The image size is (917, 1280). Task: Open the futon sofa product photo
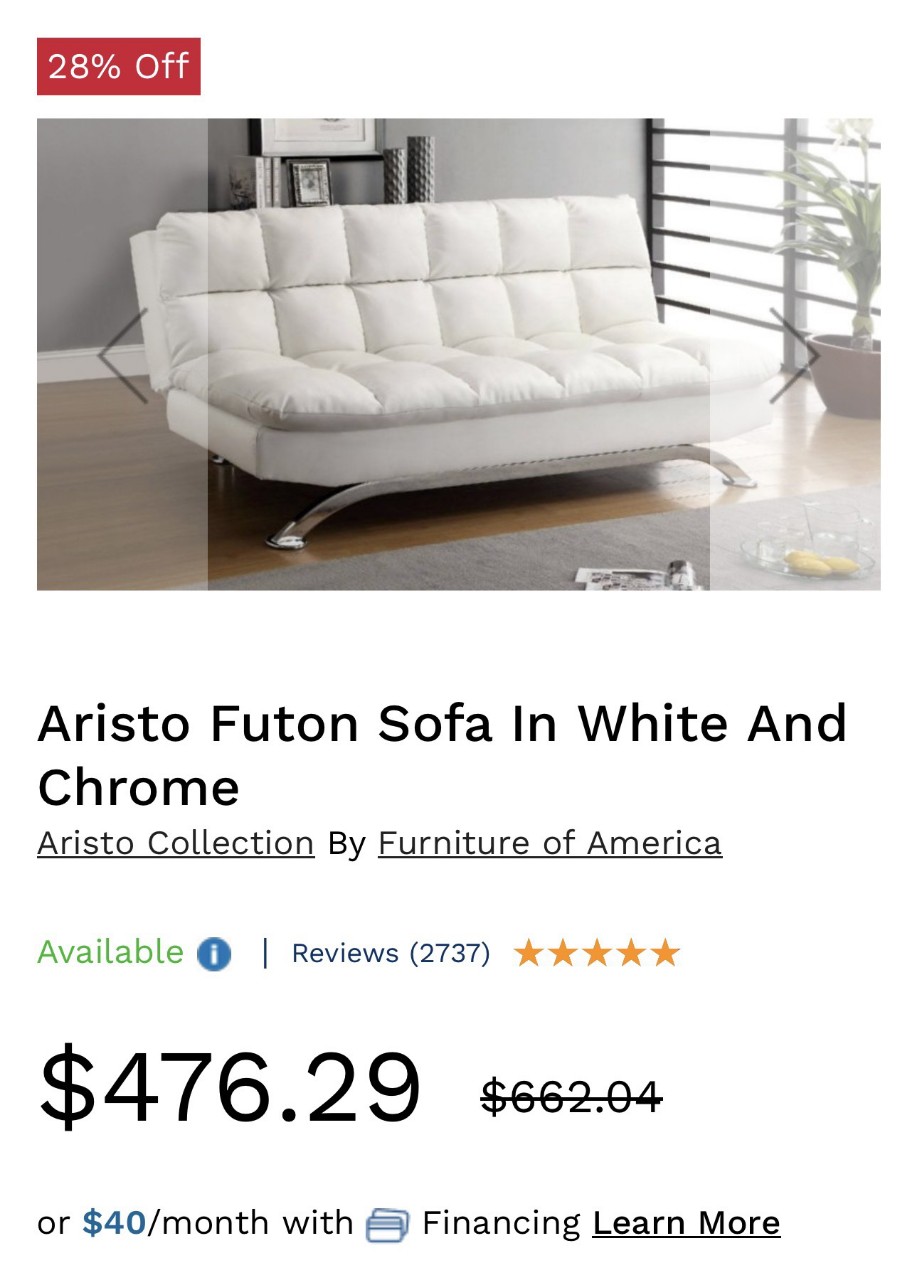(x=458, y=354)
